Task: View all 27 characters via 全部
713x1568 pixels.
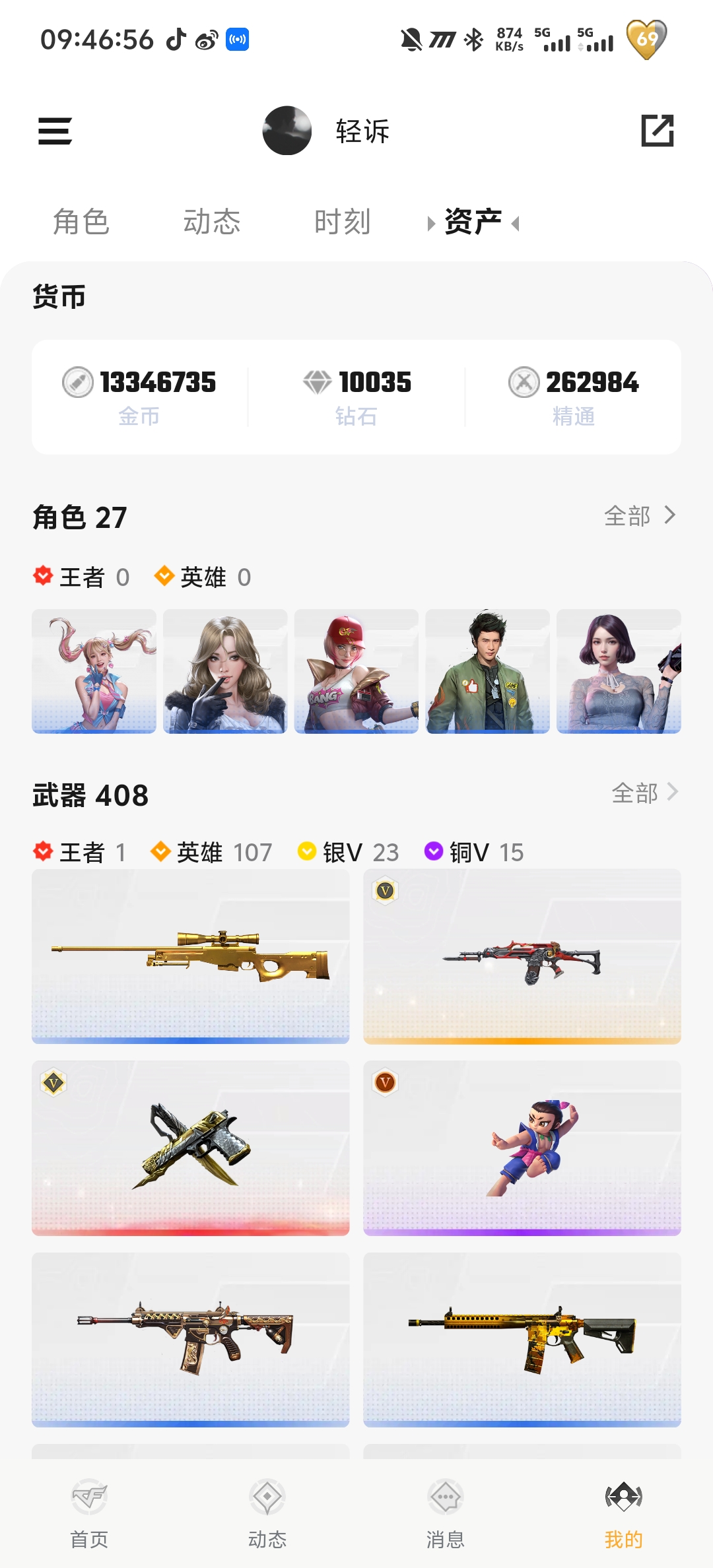Action: [639, 515]
